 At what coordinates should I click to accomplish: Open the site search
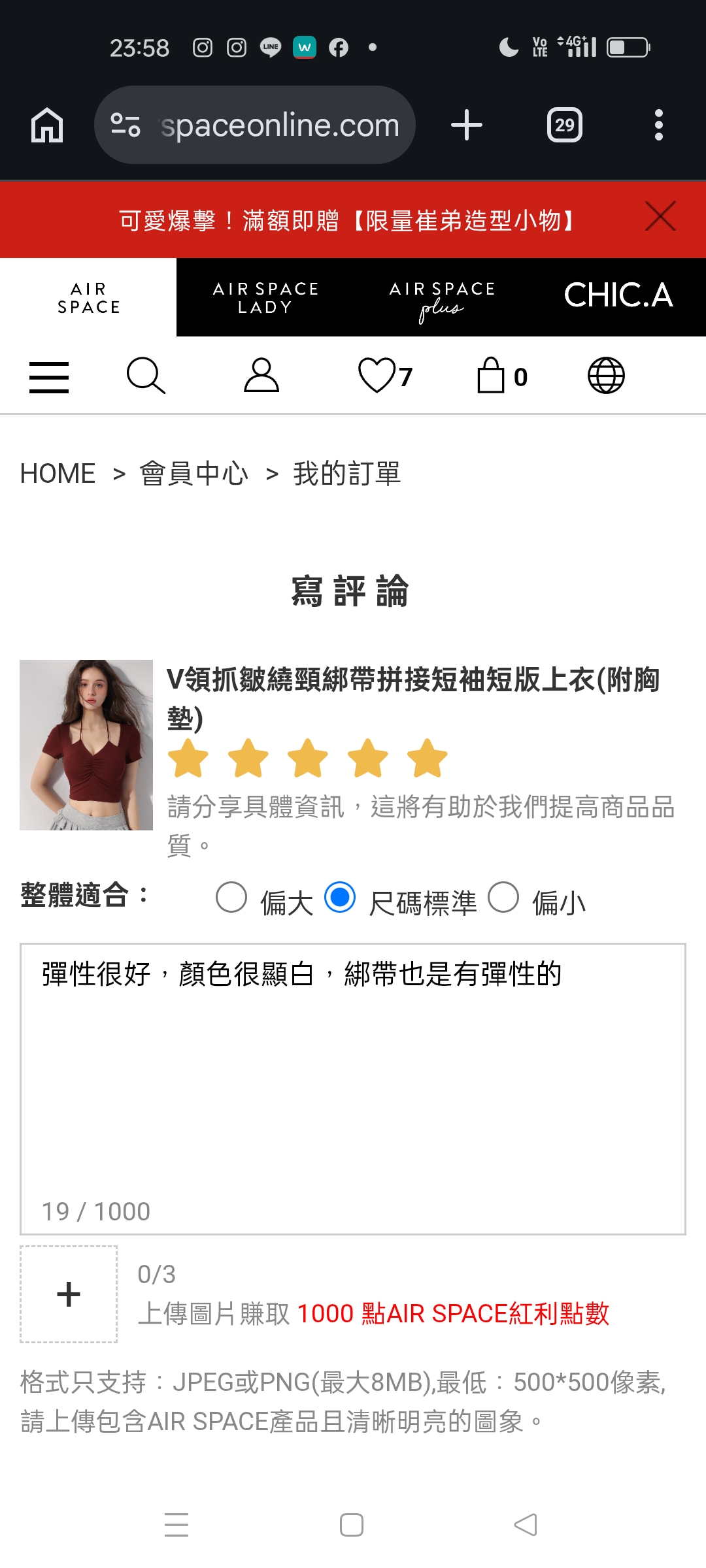pyautogui.click(x=145, y=376)
